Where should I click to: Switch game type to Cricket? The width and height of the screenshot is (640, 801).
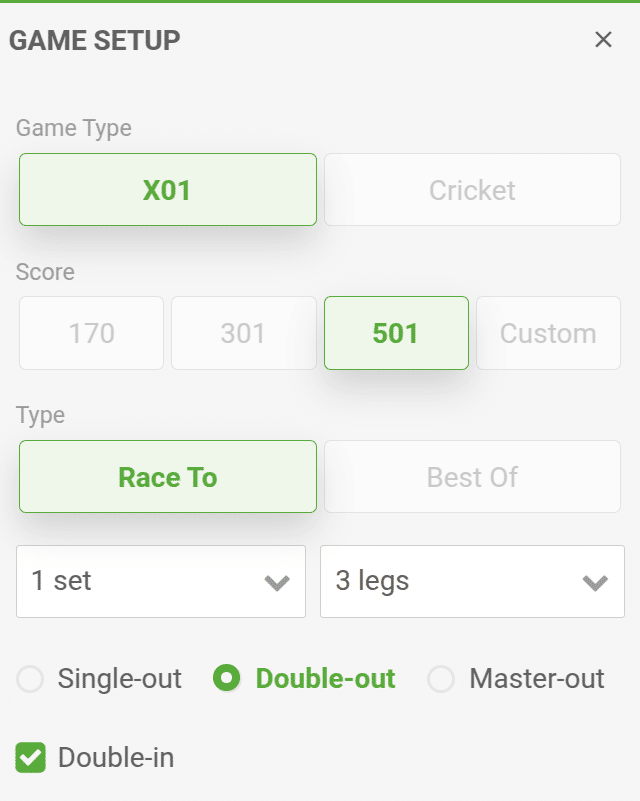pos(472,190)
